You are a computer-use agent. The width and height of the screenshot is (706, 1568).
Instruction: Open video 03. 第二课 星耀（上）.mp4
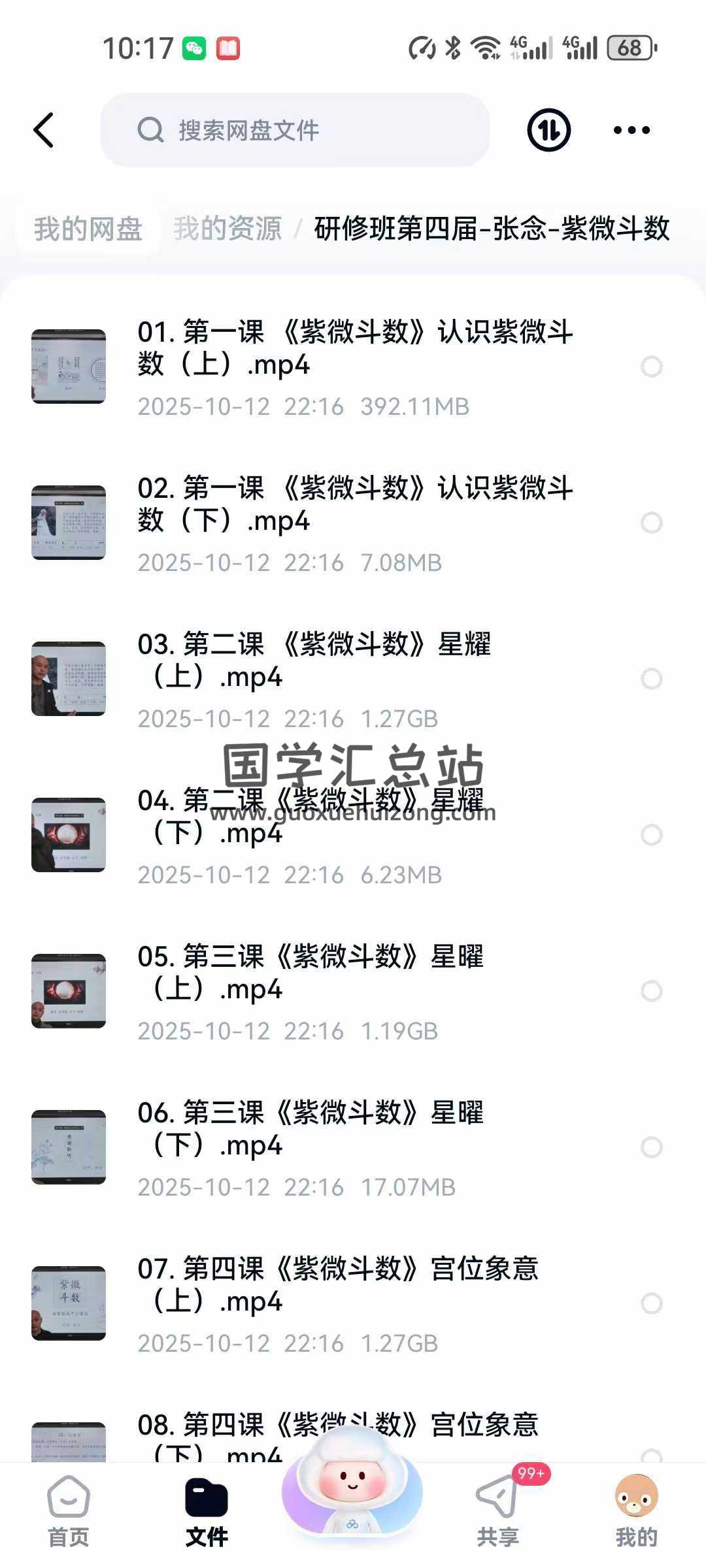point(314,661)
